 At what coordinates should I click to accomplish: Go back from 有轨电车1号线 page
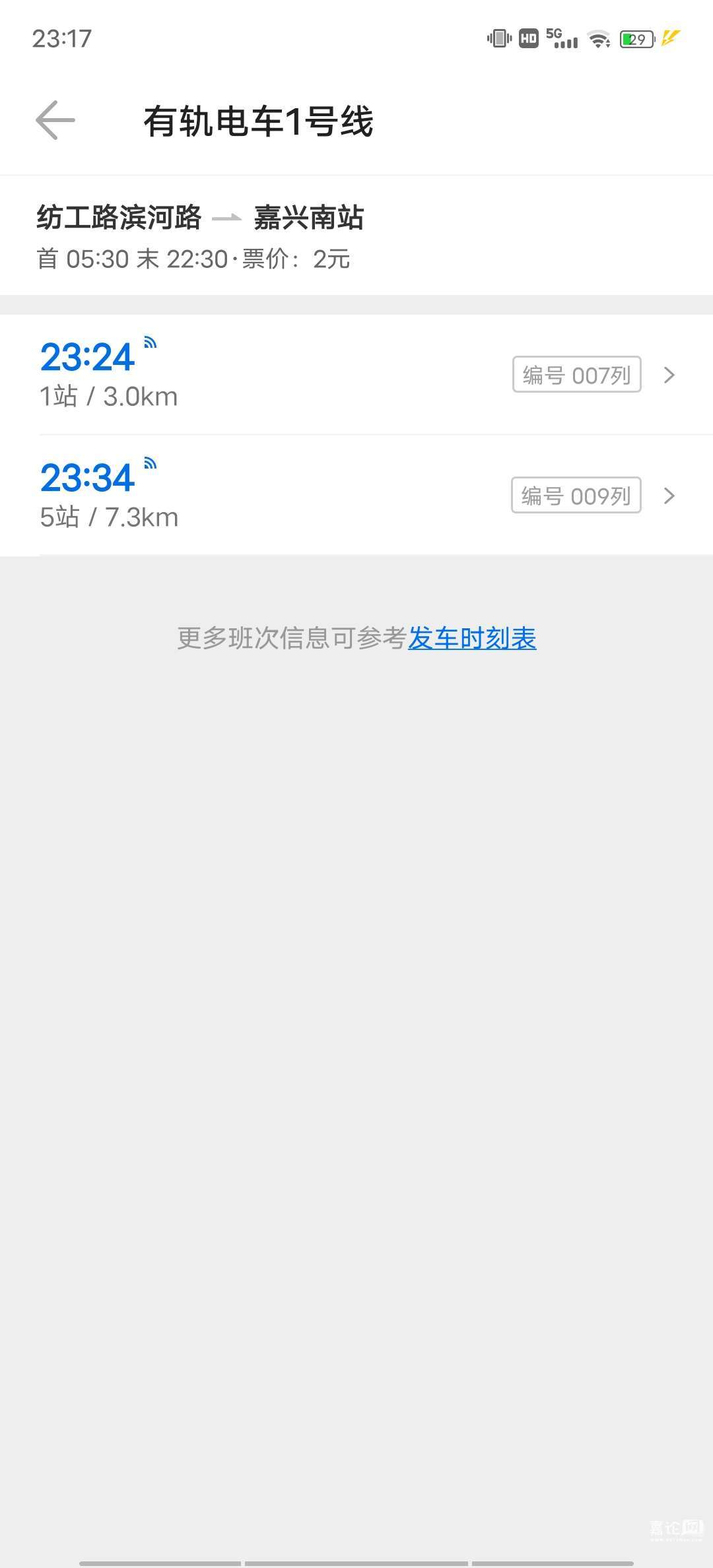pyautogui.click(x=55, y=121)
